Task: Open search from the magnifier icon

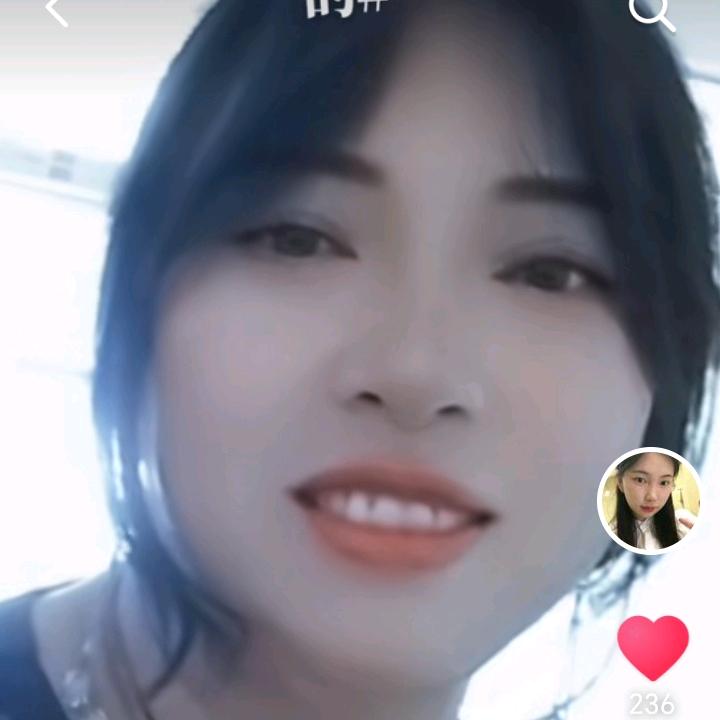Action: pyautogui.click(x=651, y=12)
